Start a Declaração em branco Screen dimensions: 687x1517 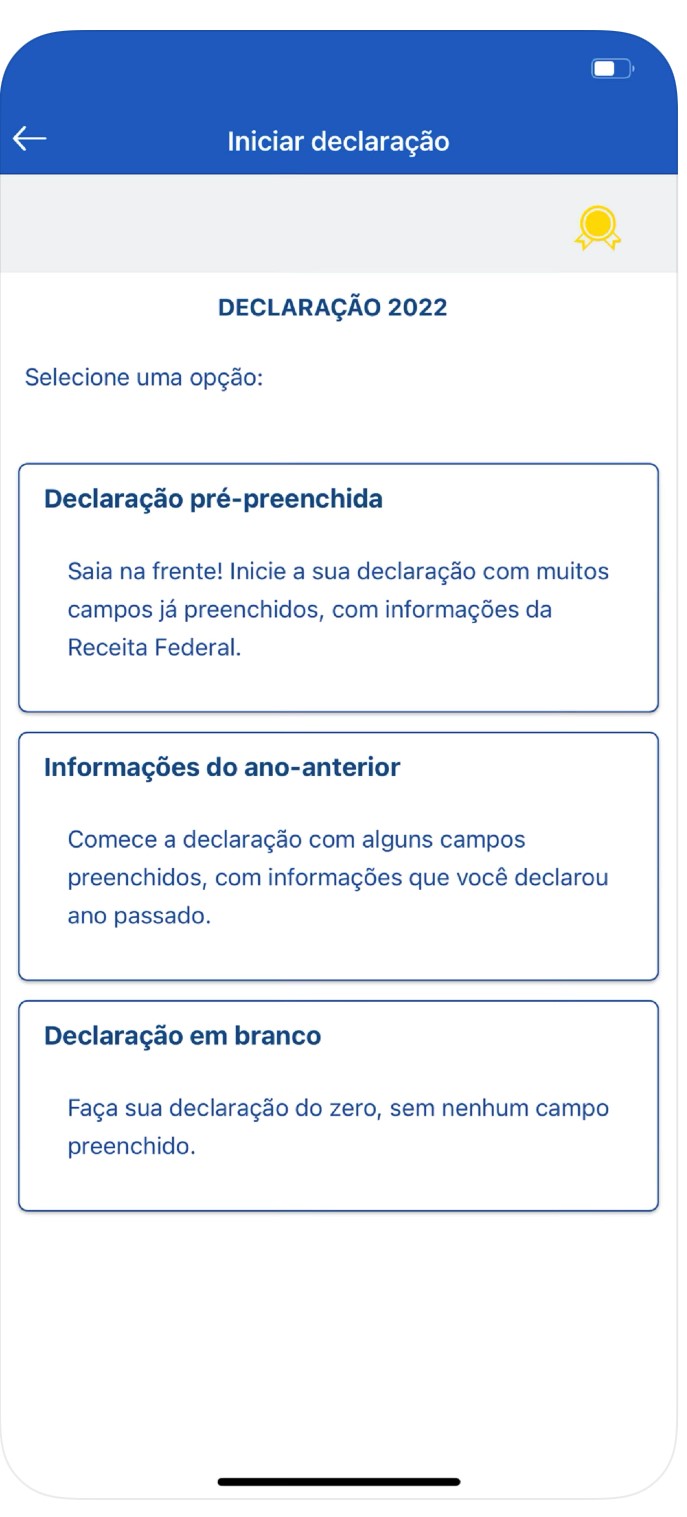click(338, 1105)
